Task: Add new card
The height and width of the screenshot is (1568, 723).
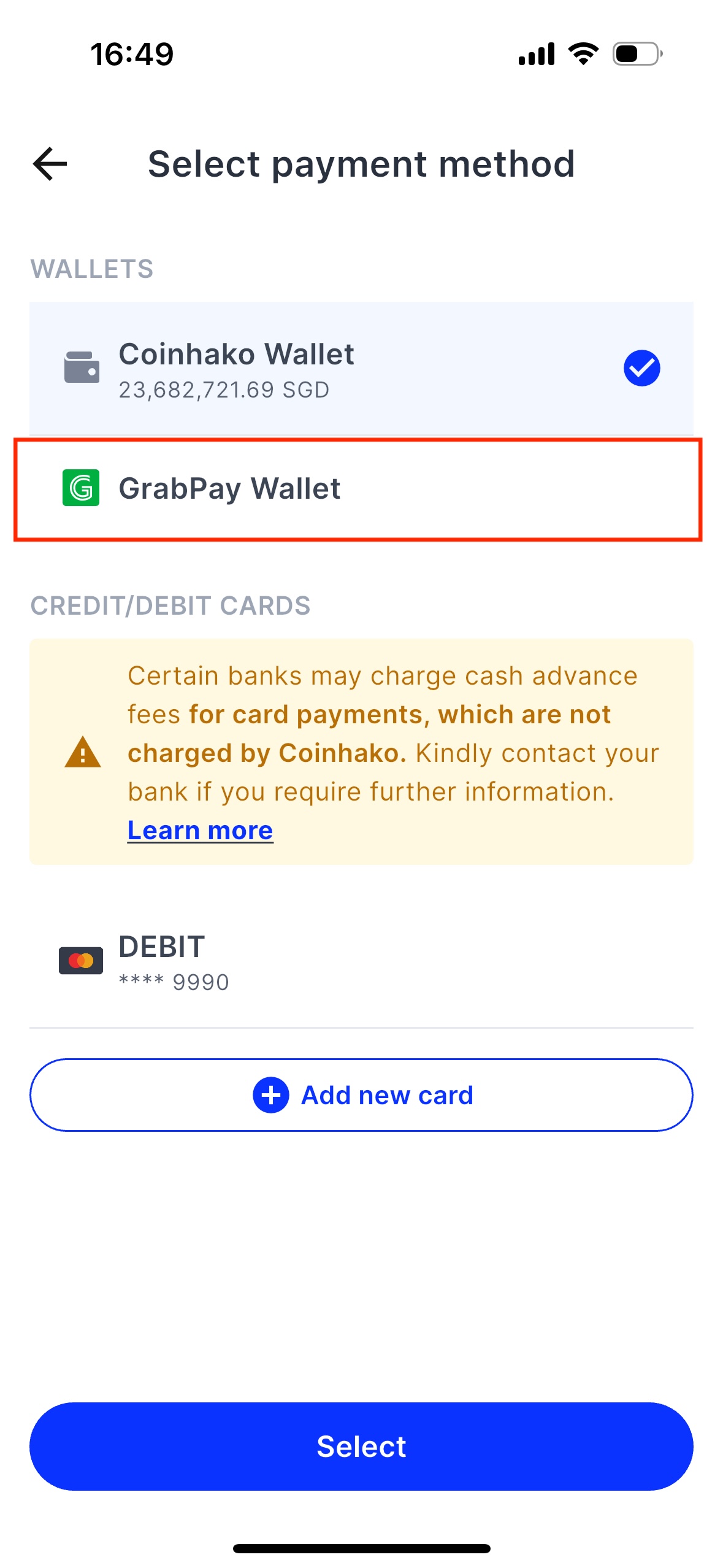Action: (361, 1094)
